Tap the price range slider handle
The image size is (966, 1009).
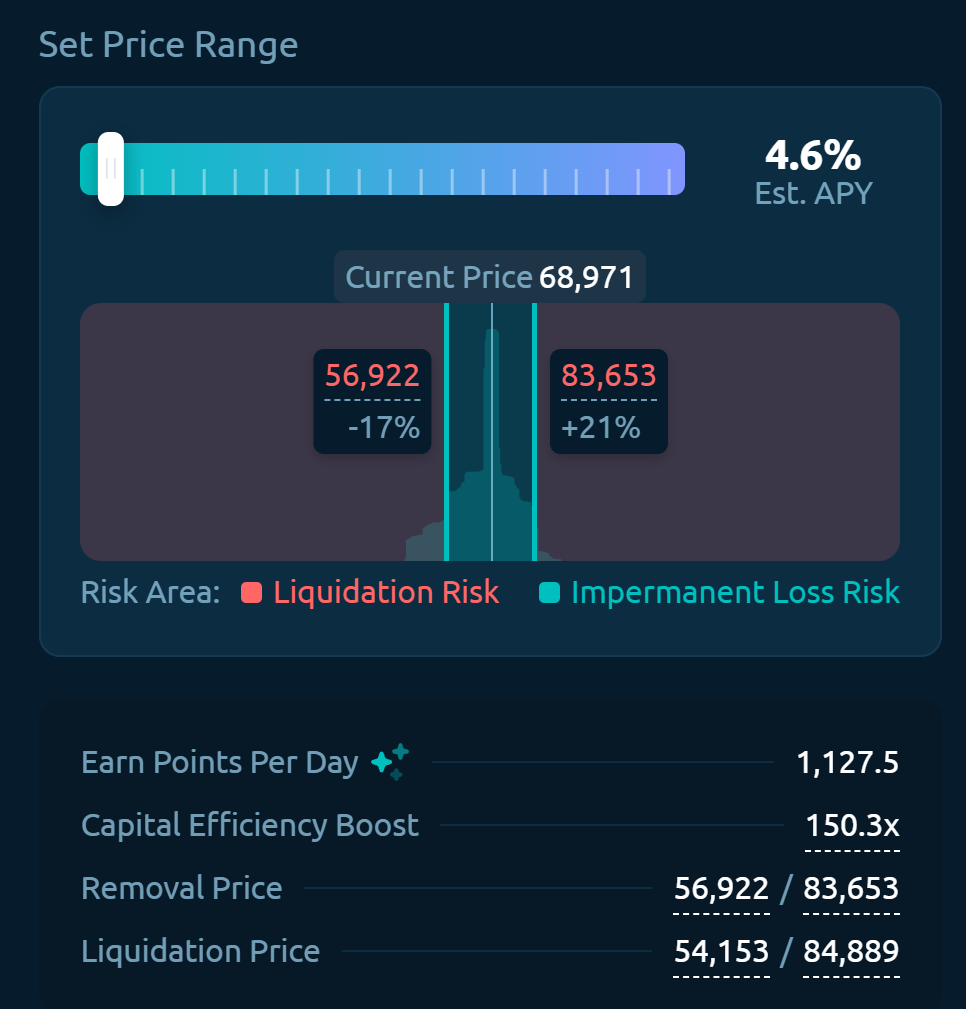point(111,169)
